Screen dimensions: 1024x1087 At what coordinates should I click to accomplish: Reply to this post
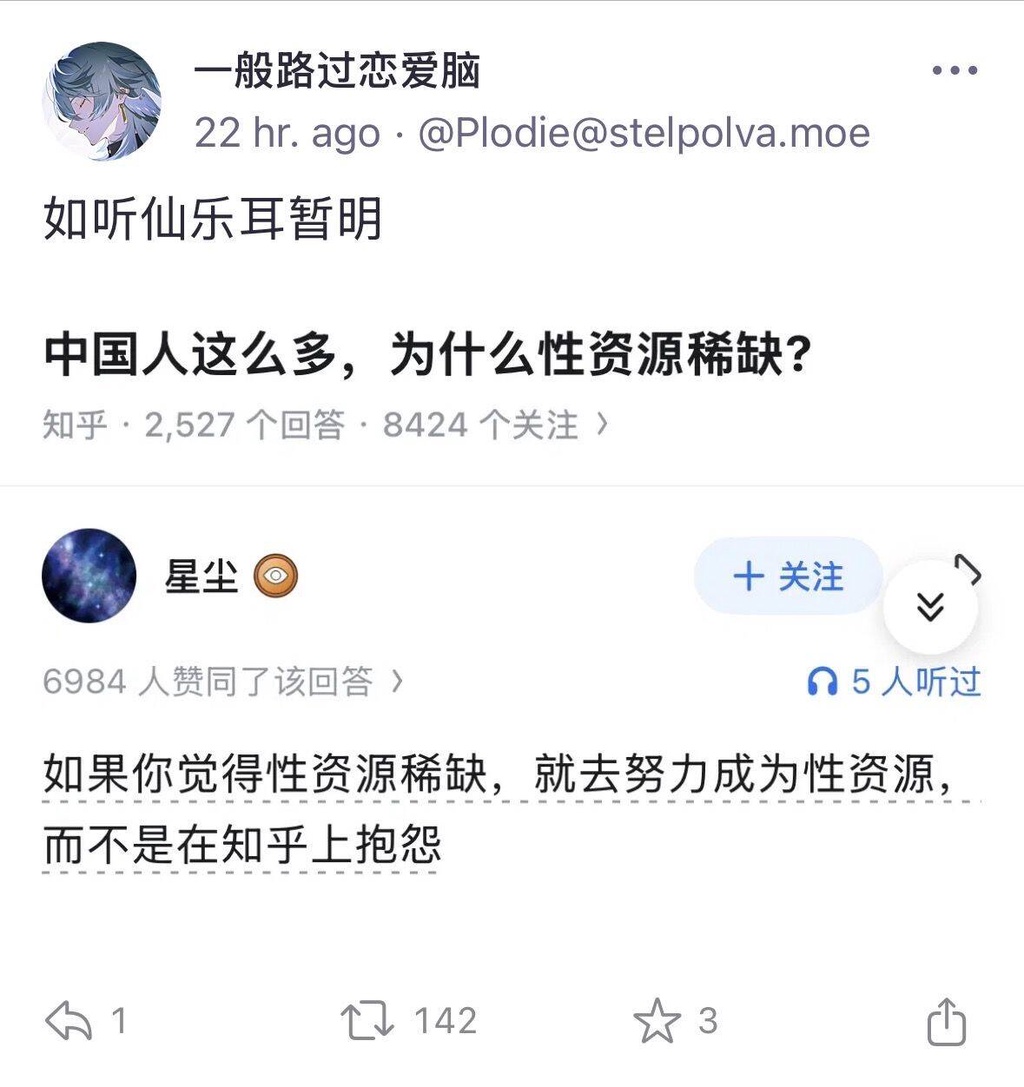click(69, 1021)
